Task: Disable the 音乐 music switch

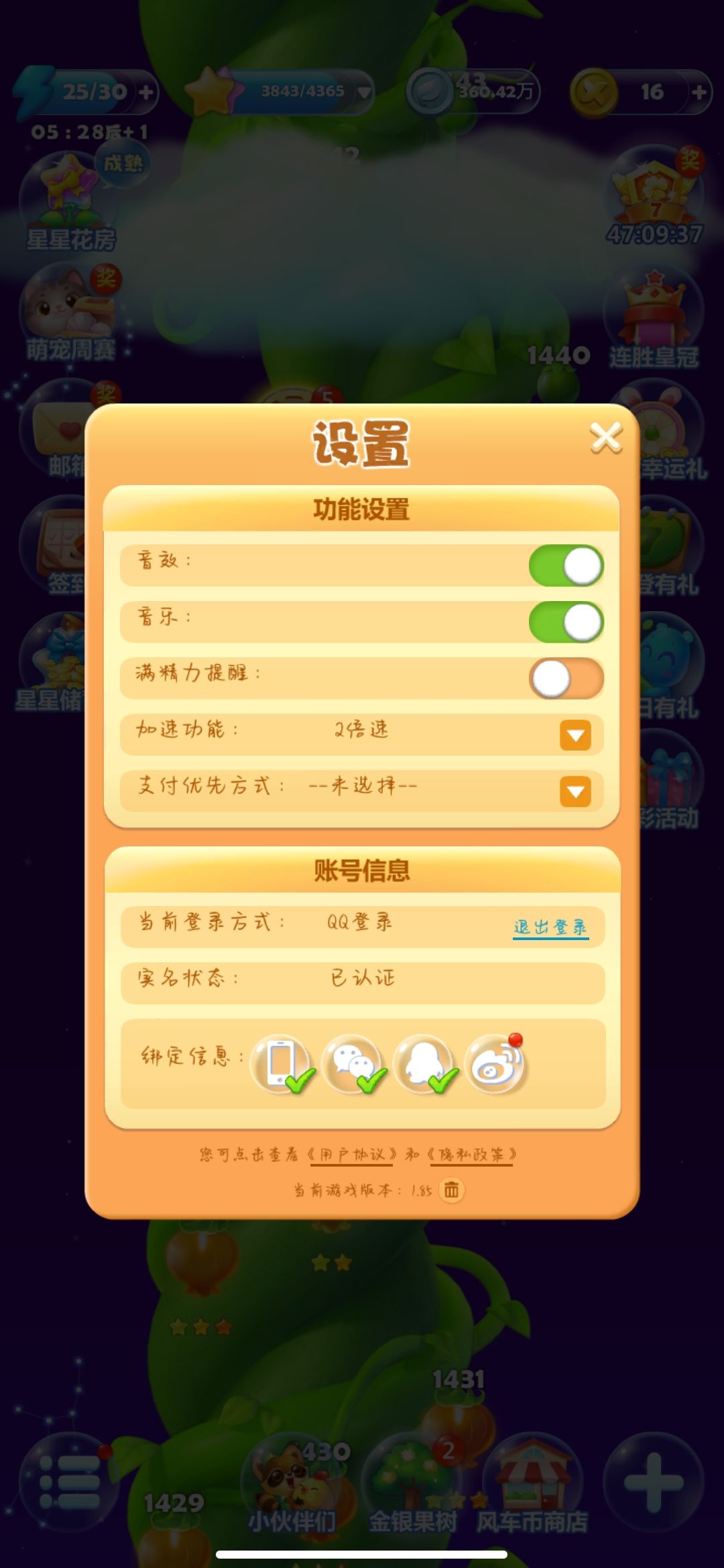Action: coord(566,622)
